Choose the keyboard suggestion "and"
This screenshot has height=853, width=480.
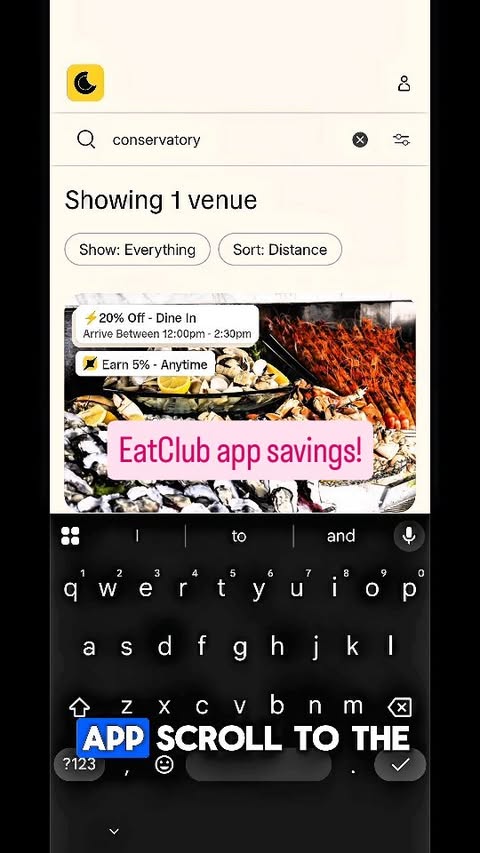341,536
